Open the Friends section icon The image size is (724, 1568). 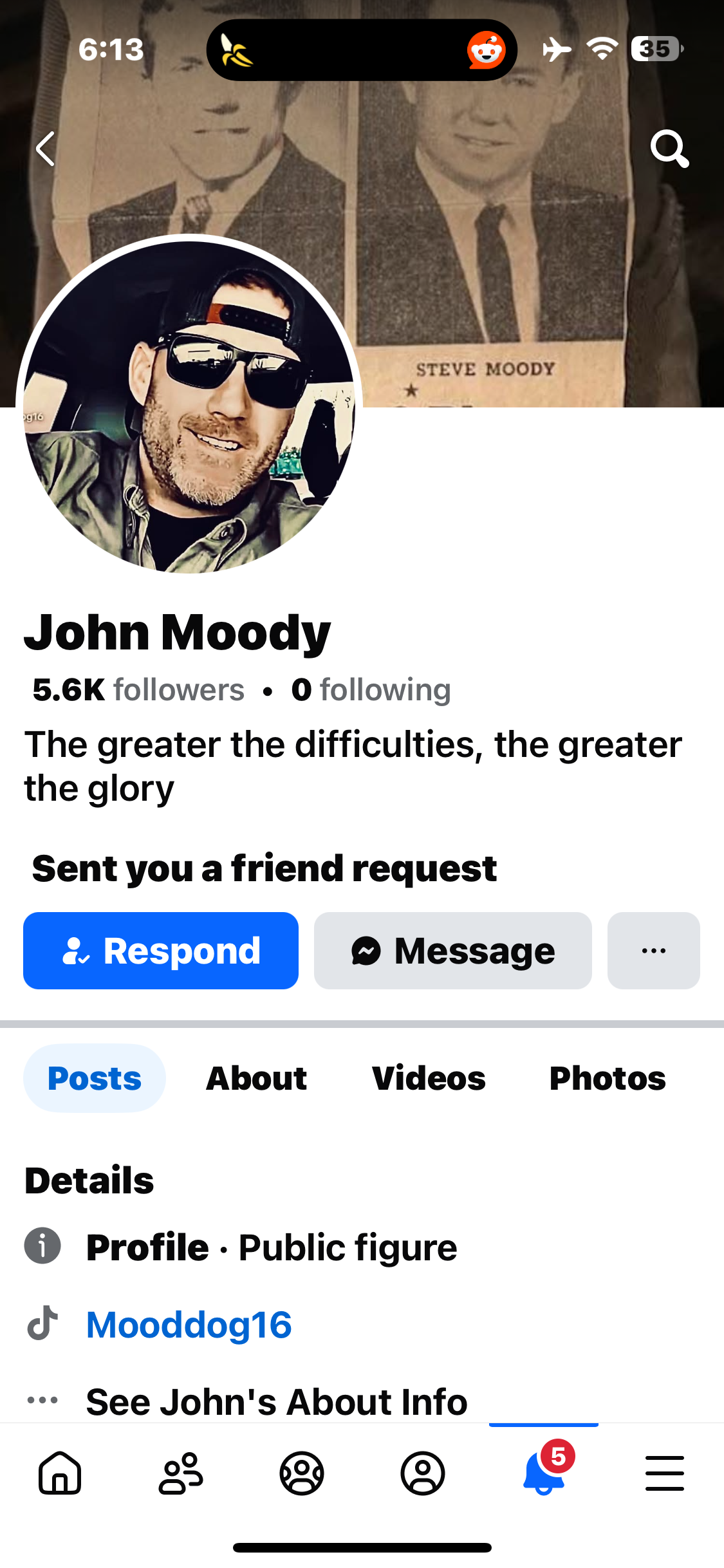point(181,1473)
